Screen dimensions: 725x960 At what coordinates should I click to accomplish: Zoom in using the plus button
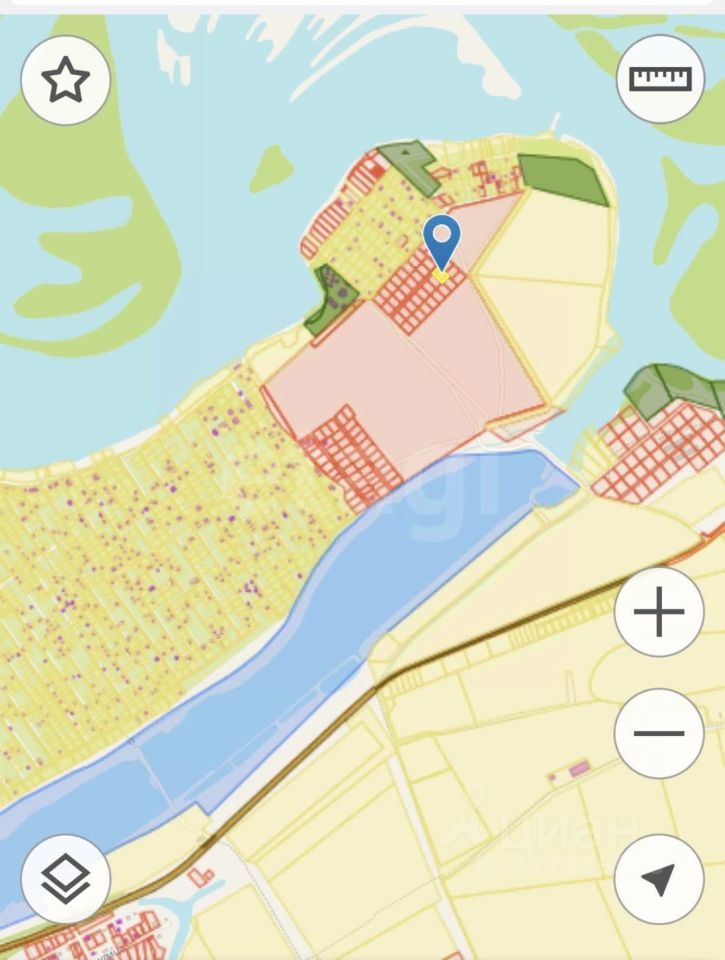coord(659,612)
